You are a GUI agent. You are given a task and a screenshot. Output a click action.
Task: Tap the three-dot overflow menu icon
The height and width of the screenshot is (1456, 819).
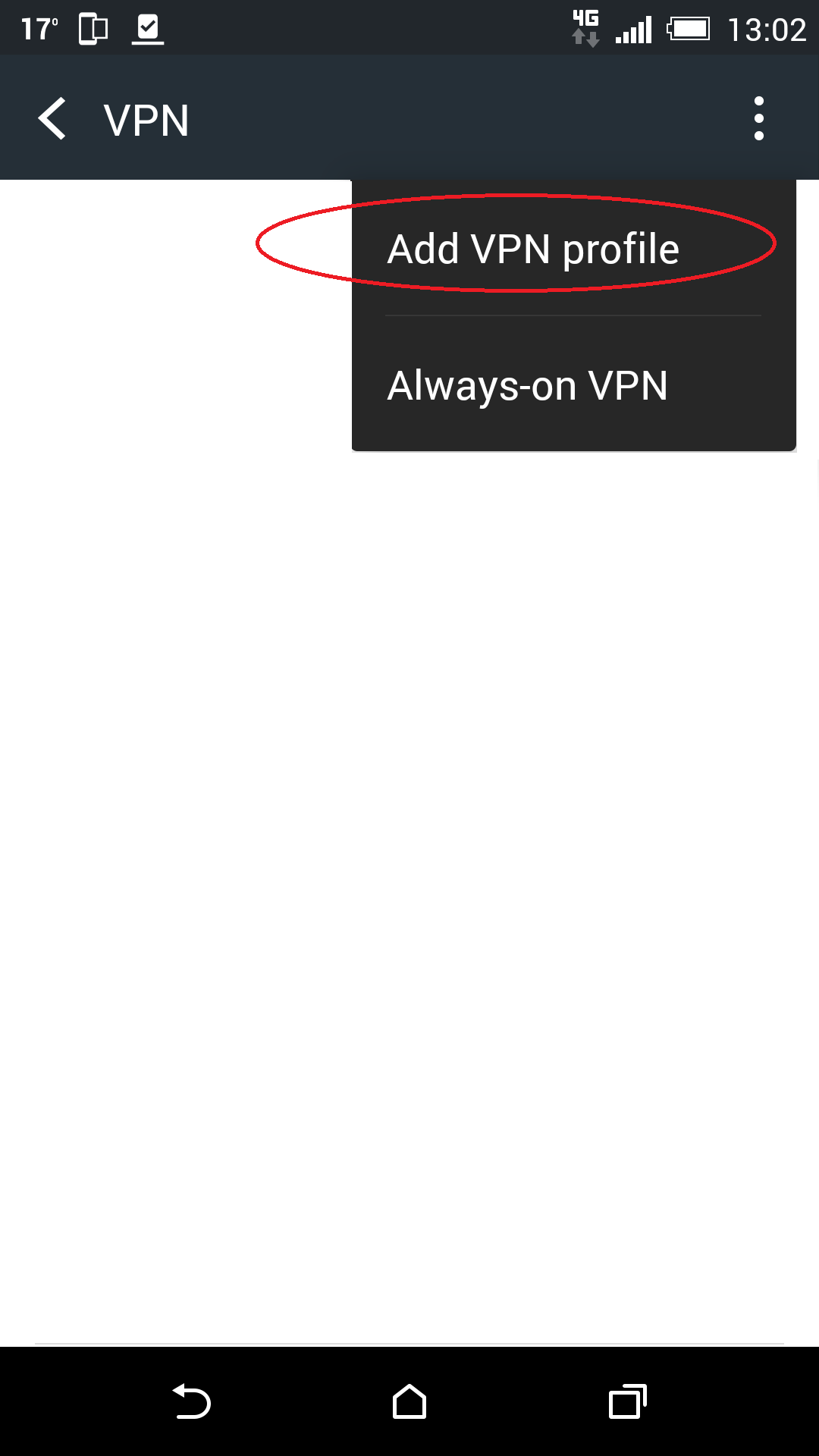pos(758,118)
